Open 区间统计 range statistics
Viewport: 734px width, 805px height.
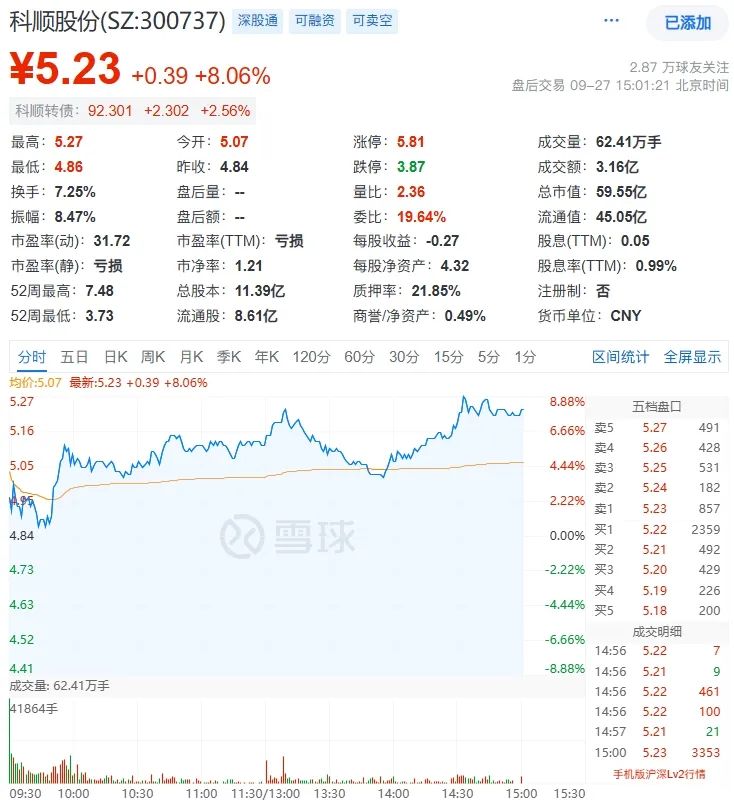point(620,357)
